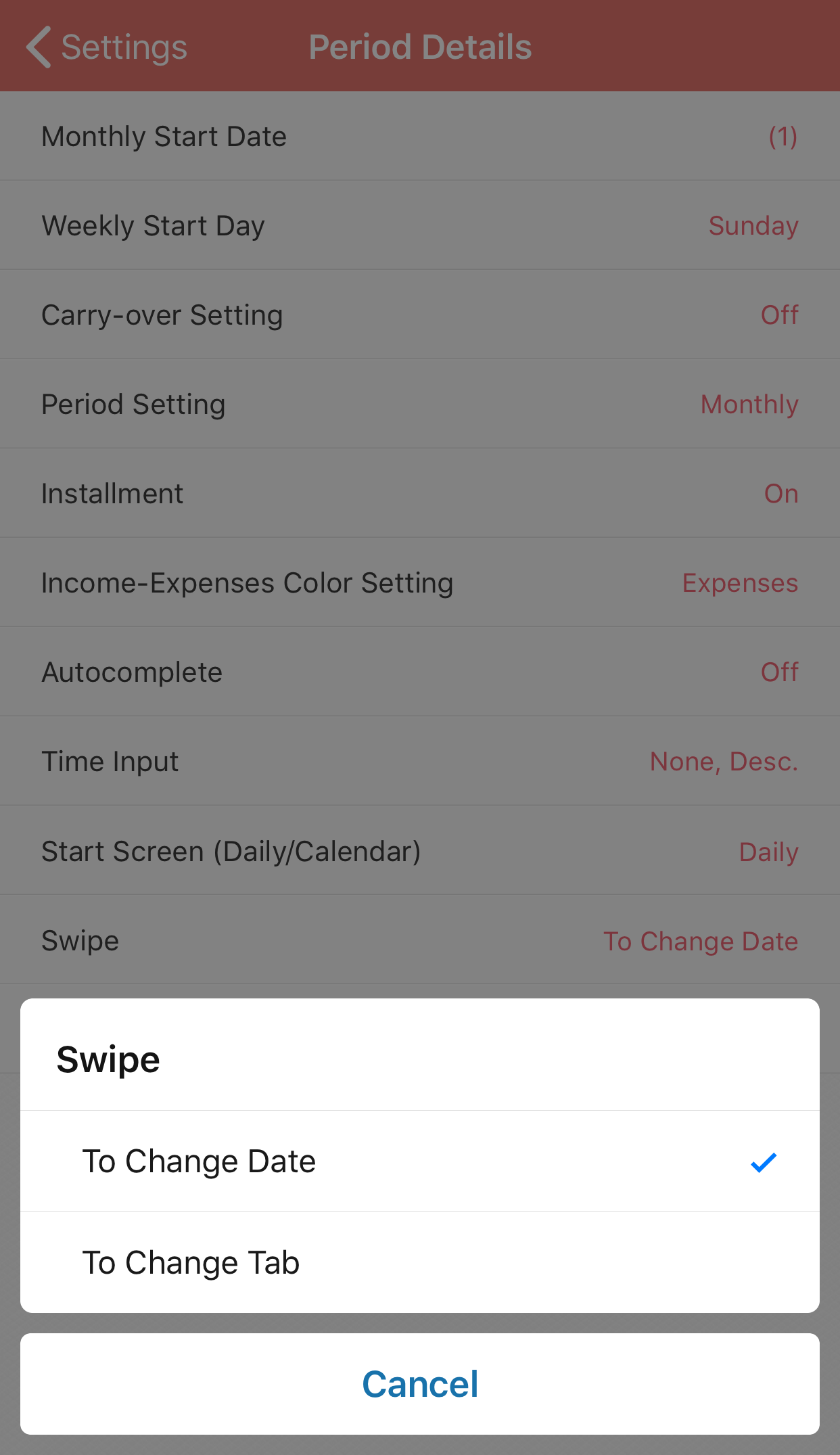Tap the Swipe heading in the action sheet
This screenshot has width=840, height=1455.
tap(108, 1058)
